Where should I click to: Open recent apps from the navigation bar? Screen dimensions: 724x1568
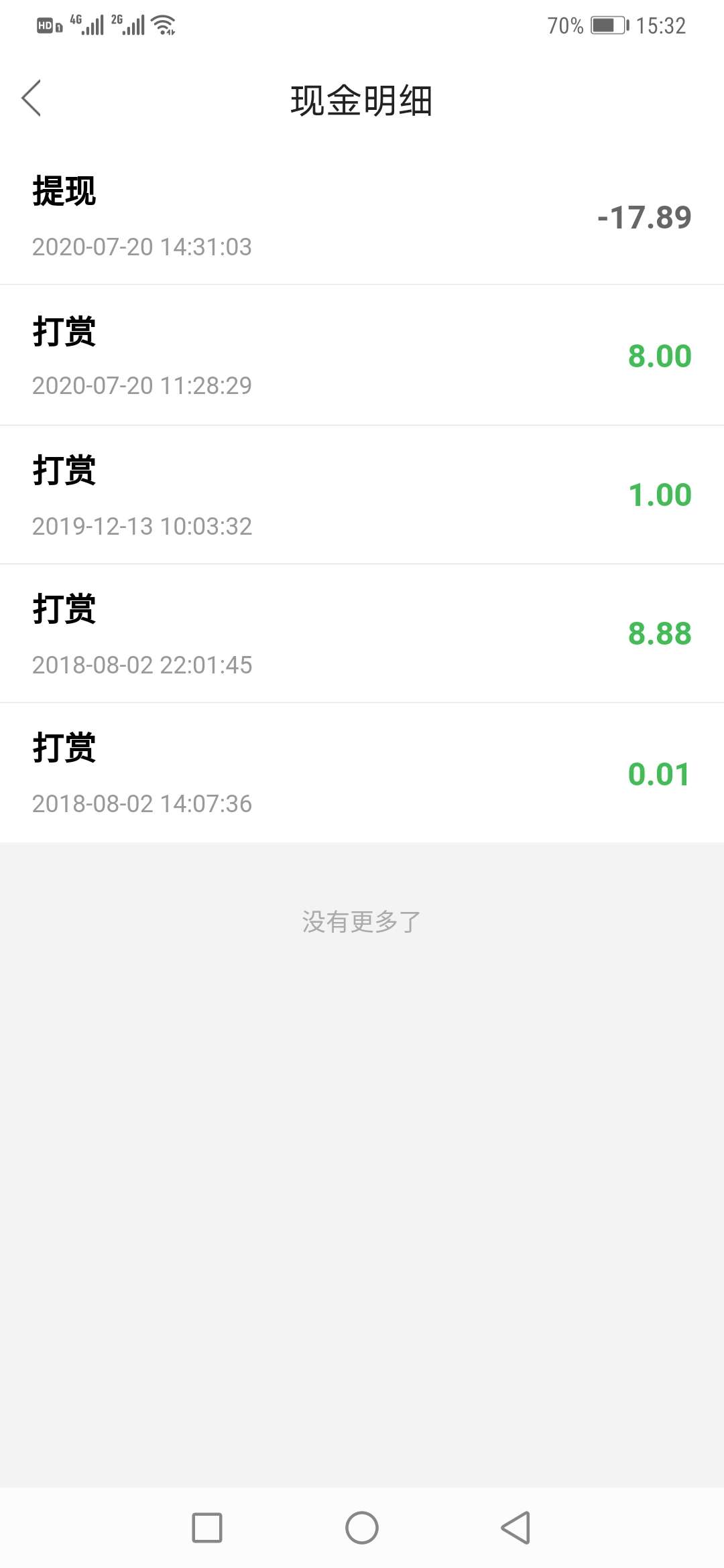(x=207, y=1528)
